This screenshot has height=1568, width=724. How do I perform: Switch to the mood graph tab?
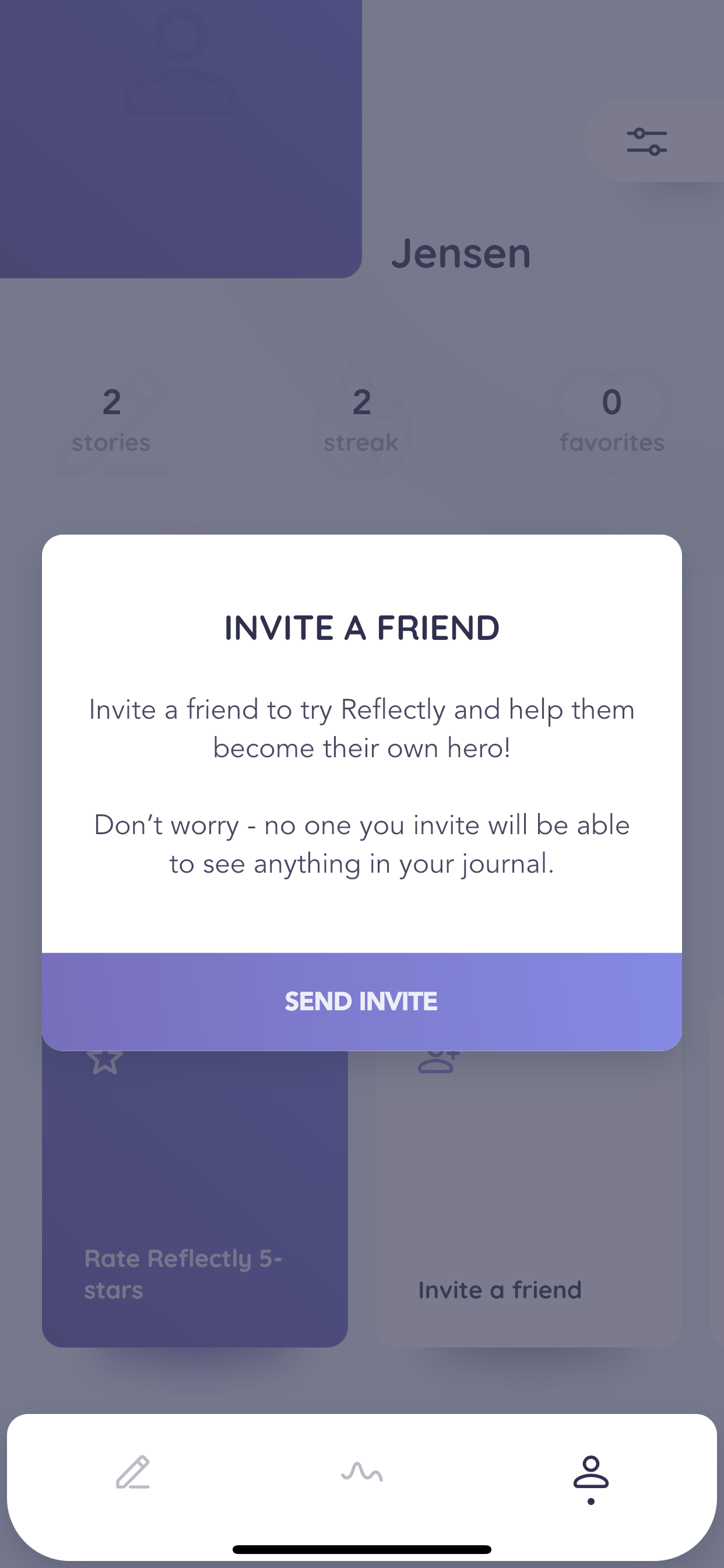(x=362, y=1472)
